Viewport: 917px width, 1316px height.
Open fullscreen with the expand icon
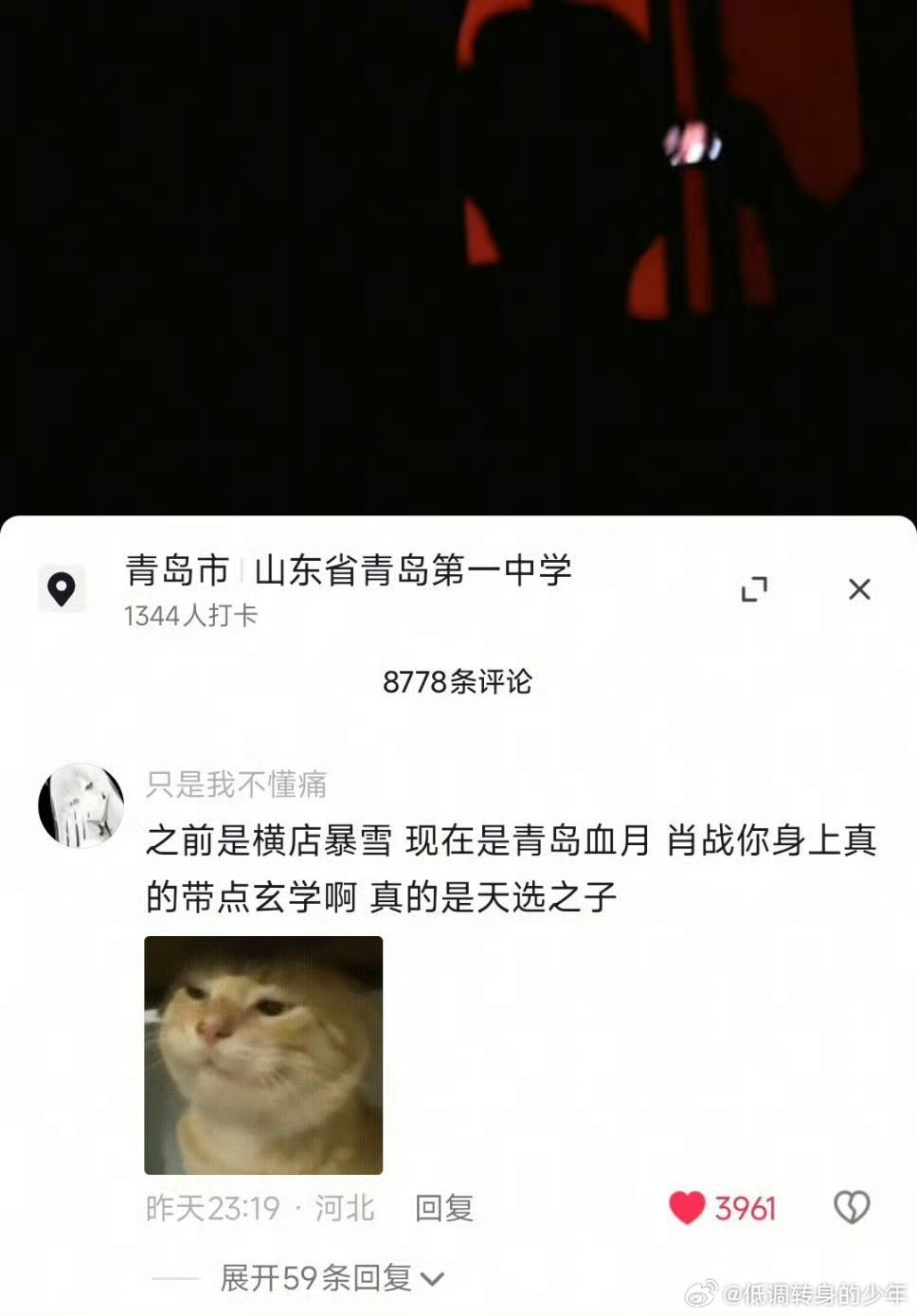(x=753, y=589)
